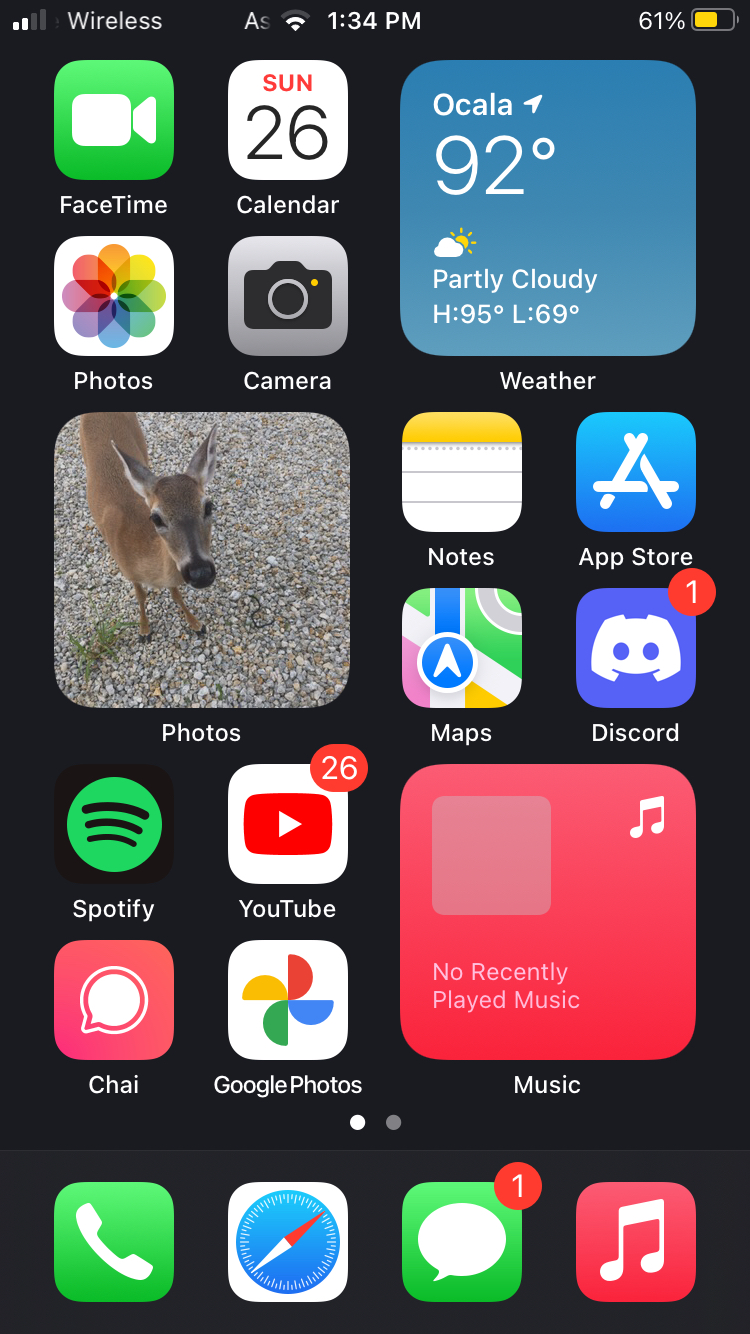
Task: Open the Music app in dock
Action: pyautogui.click(x=636, y=1242)
